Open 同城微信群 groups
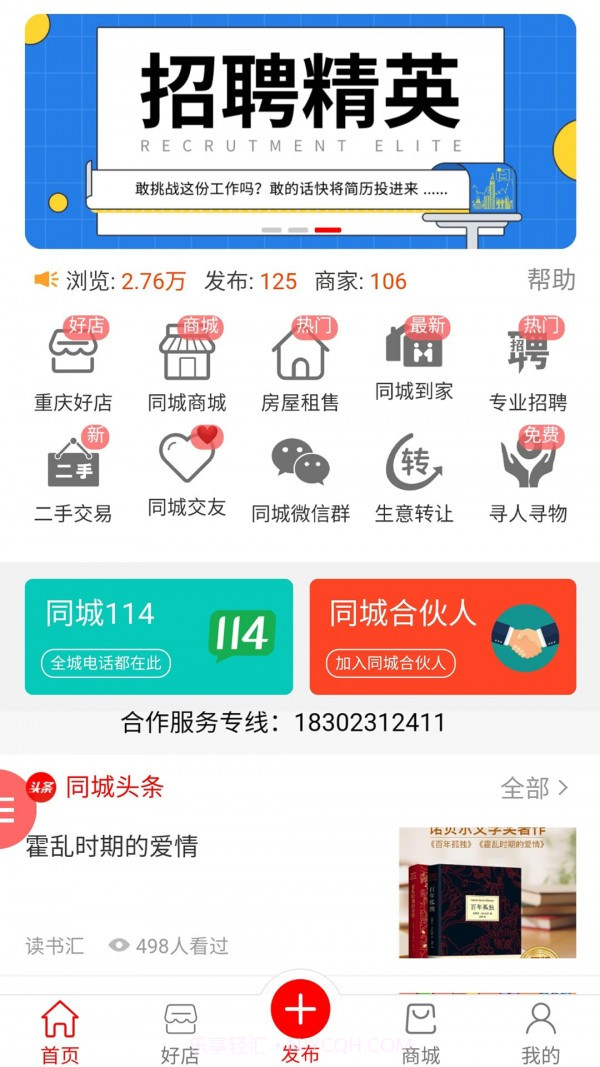This screenshot has width=600, height=1067. [300, 475]
